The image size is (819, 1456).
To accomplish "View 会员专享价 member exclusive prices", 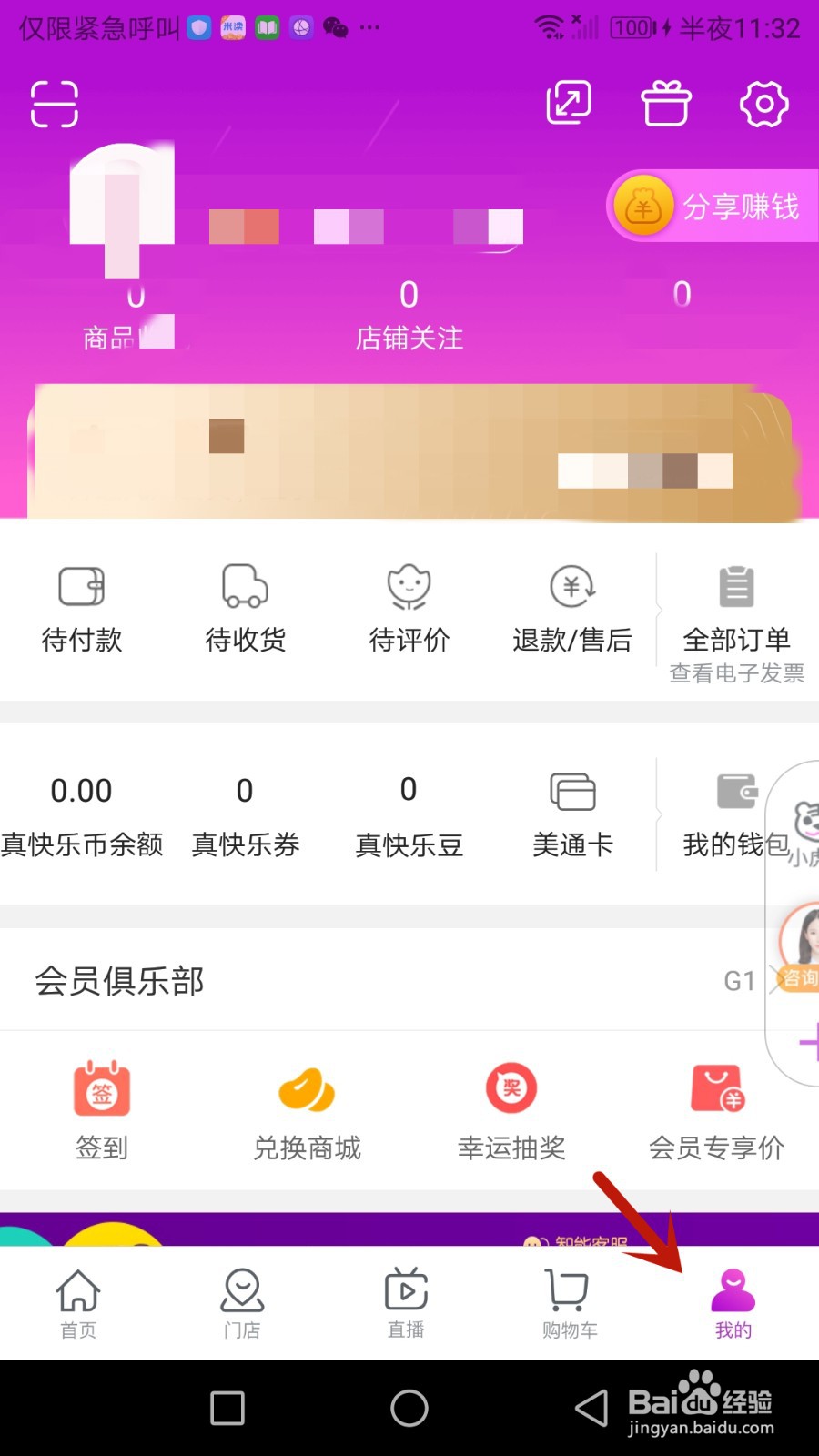I will [715, 1110].
